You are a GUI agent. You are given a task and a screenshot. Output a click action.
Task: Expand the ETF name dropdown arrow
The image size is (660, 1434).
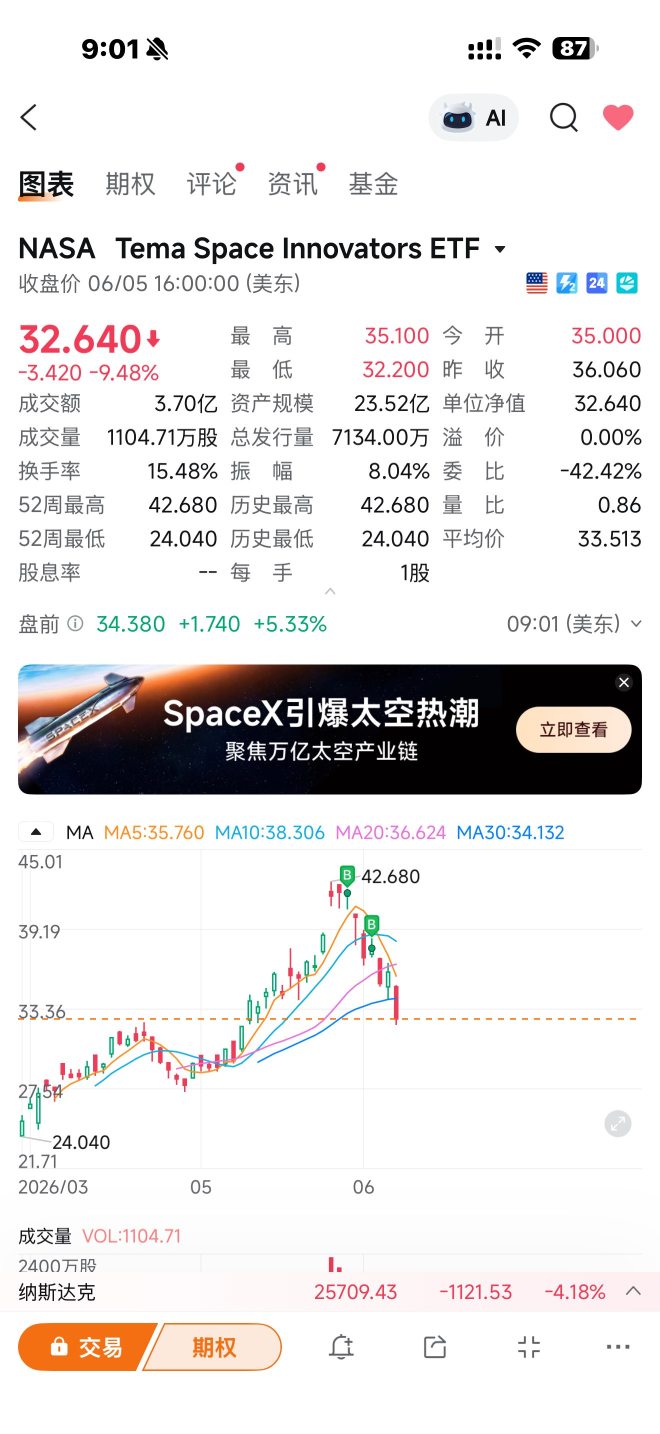pos(501,249)
